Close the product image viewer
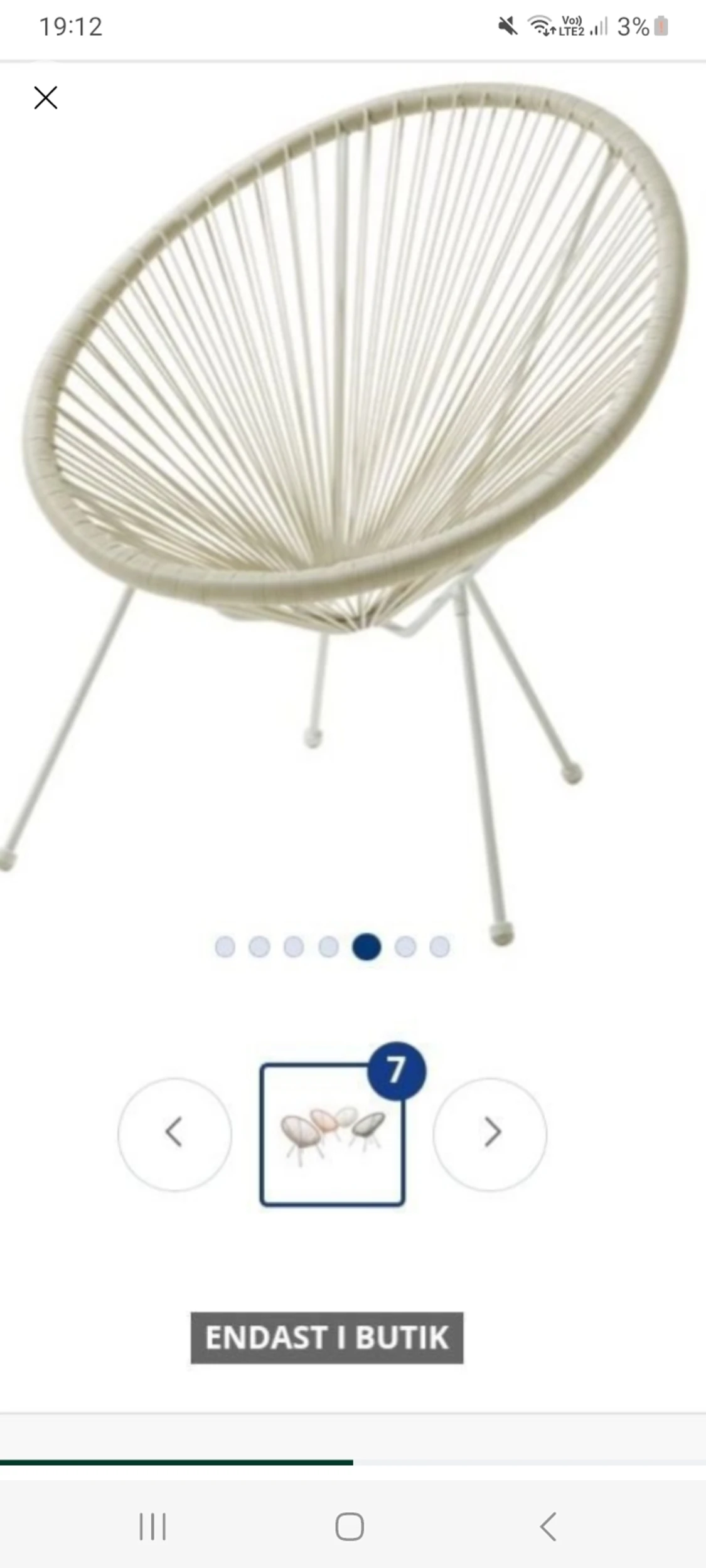Viewport: 706px width, 1568px height. (x=46, y=98)
